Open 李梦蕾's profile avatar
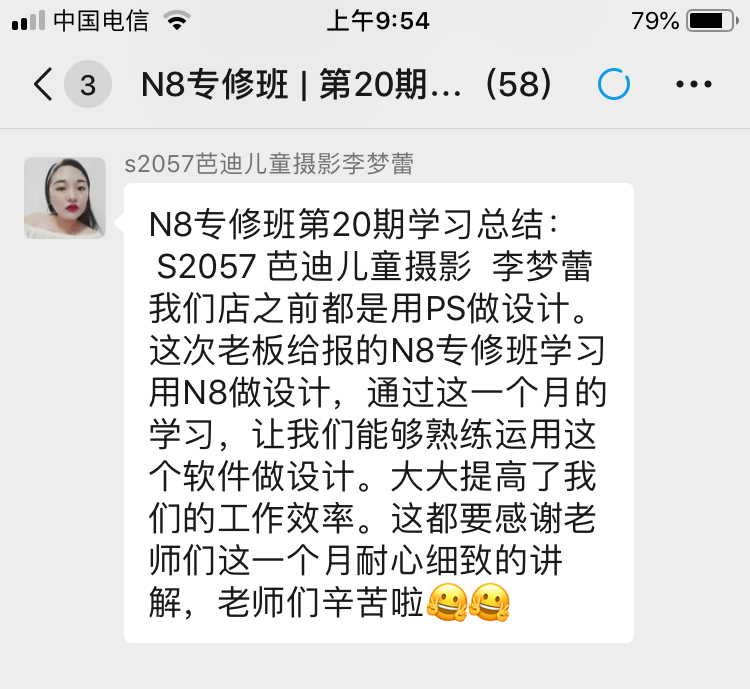The width and height of the screenshot is (750, 689). coord(65,198)
